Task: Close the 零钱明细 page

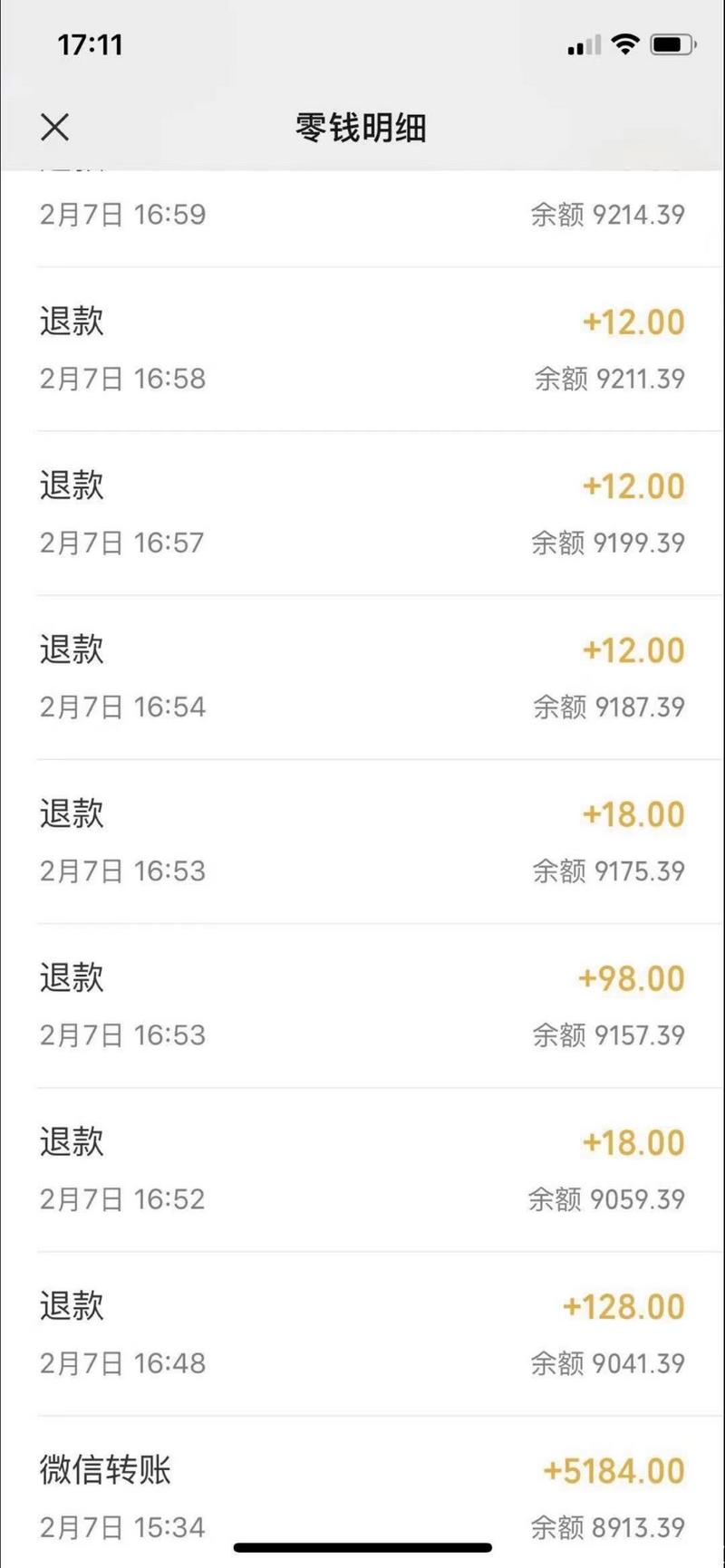Action: coord(55,128)
